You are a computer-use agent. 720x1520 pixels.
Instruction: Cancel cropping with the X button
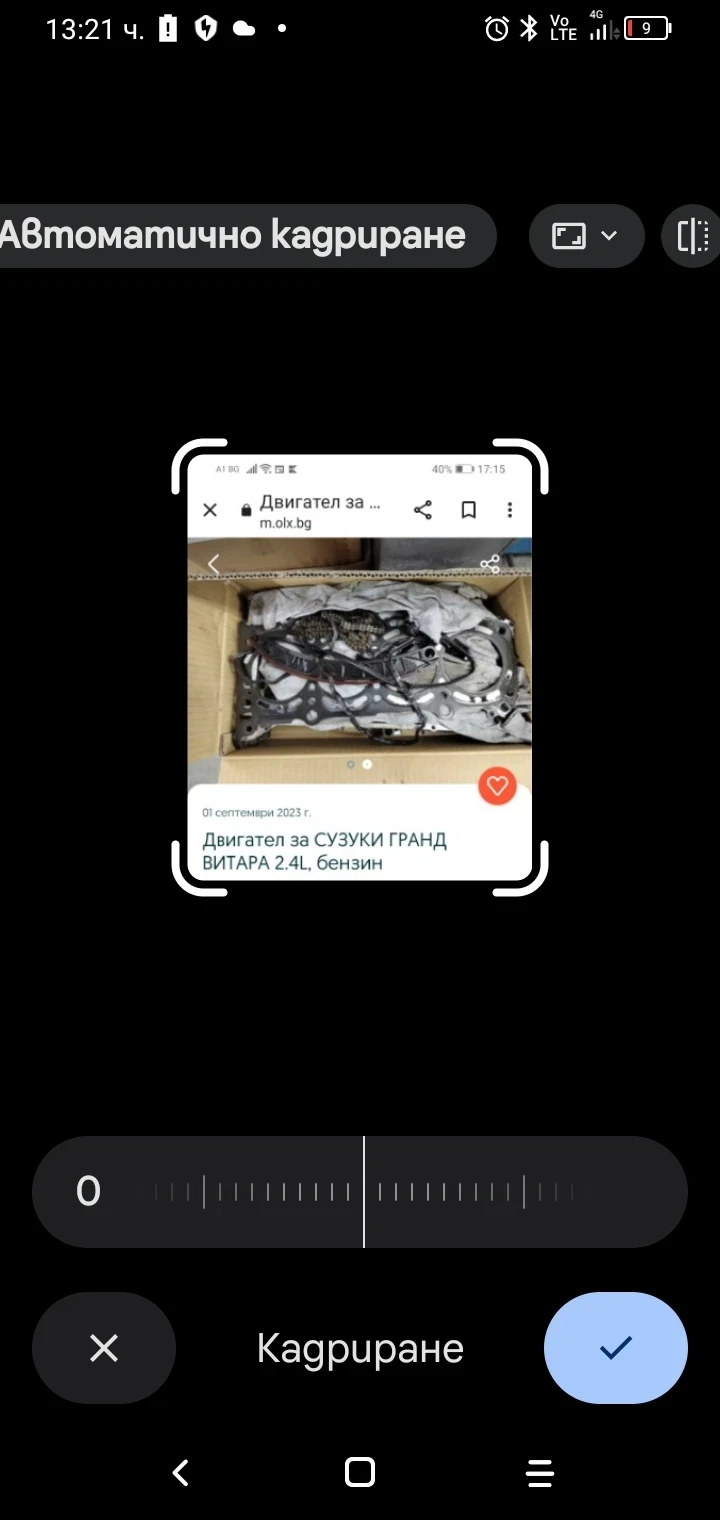(x=104, y=1348)
